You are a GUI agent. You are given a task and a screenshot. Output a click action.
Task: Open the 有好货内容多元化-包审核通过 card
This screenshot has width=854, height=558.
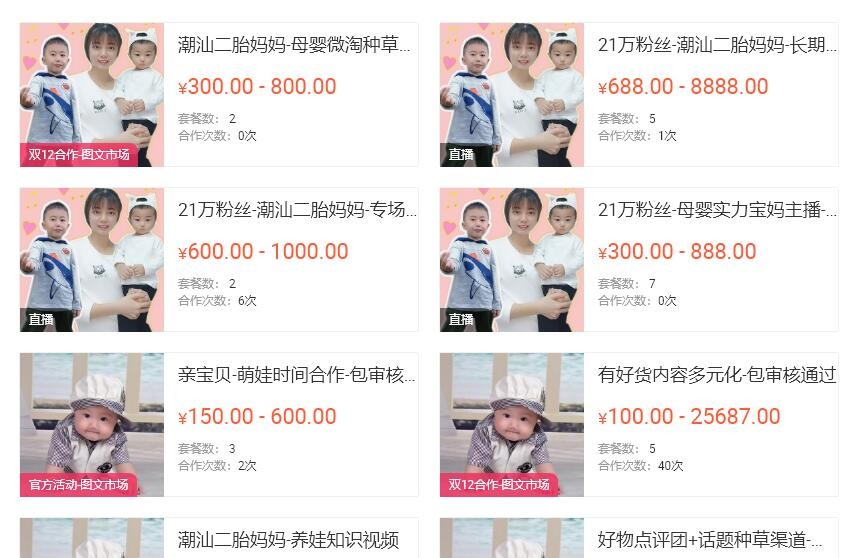[716, 375]
